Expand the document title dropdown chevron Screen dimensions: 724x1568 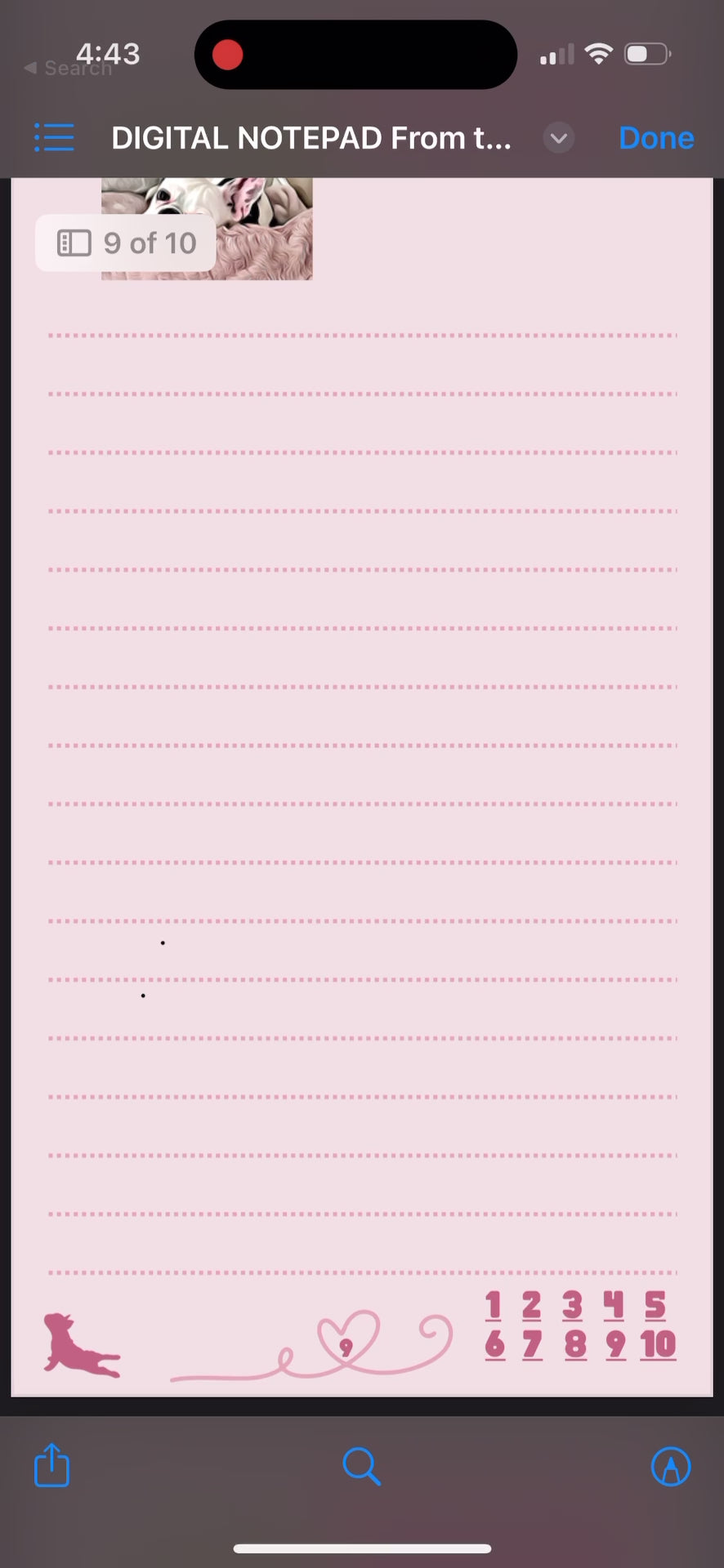(559, 138)
